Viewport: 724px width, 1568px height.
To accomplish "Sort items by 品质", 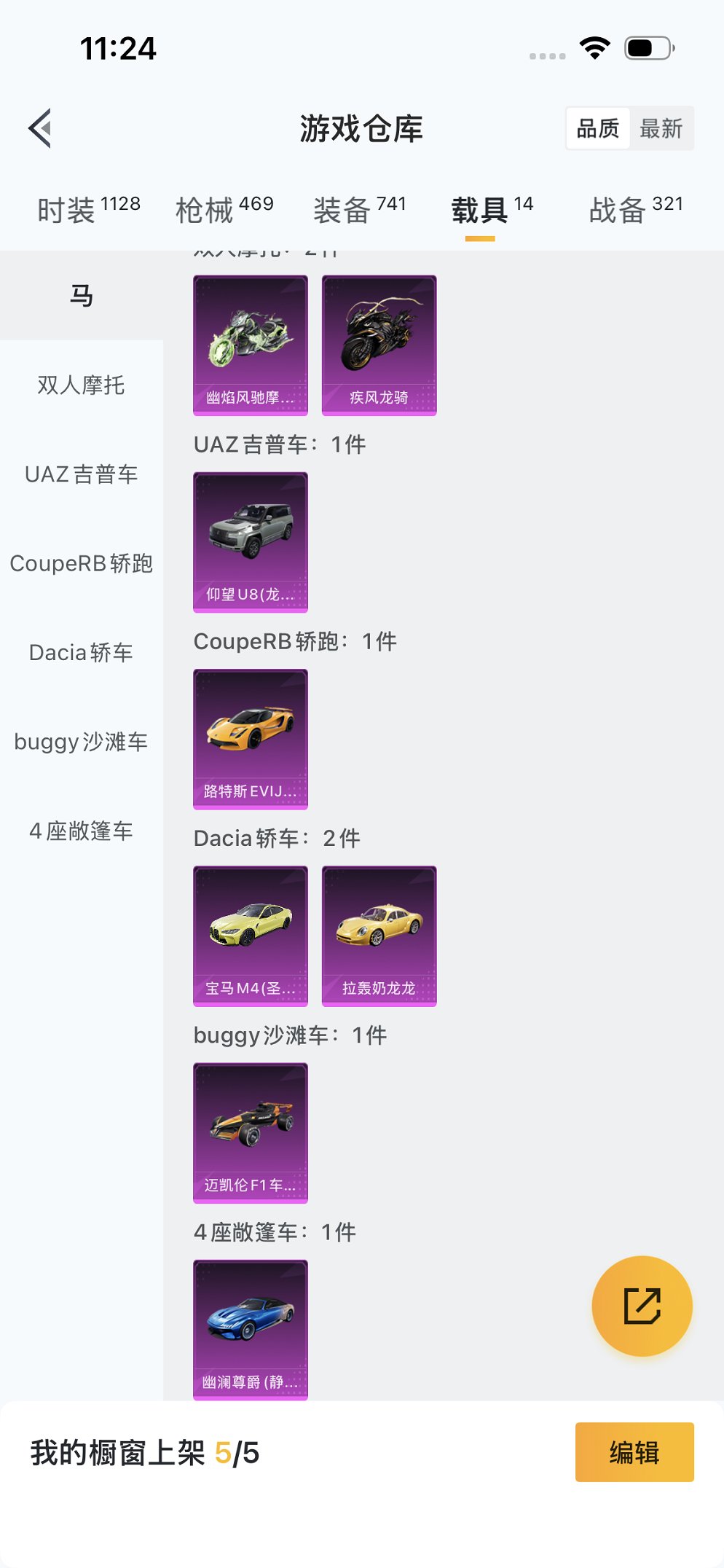I will click(x=597, y=128).
